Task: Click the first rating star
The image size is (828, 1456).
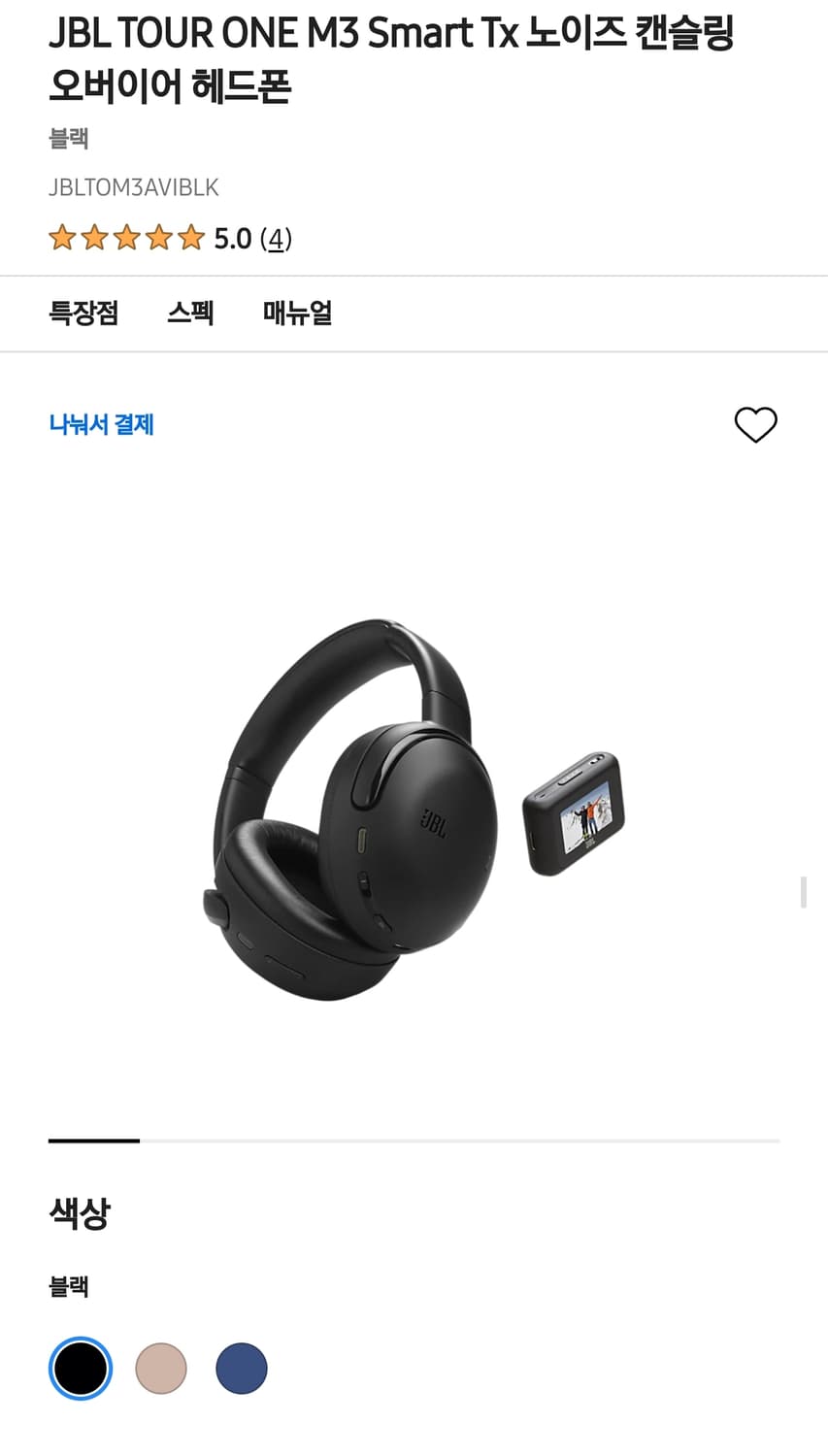Action: click(x=61, y=237)
